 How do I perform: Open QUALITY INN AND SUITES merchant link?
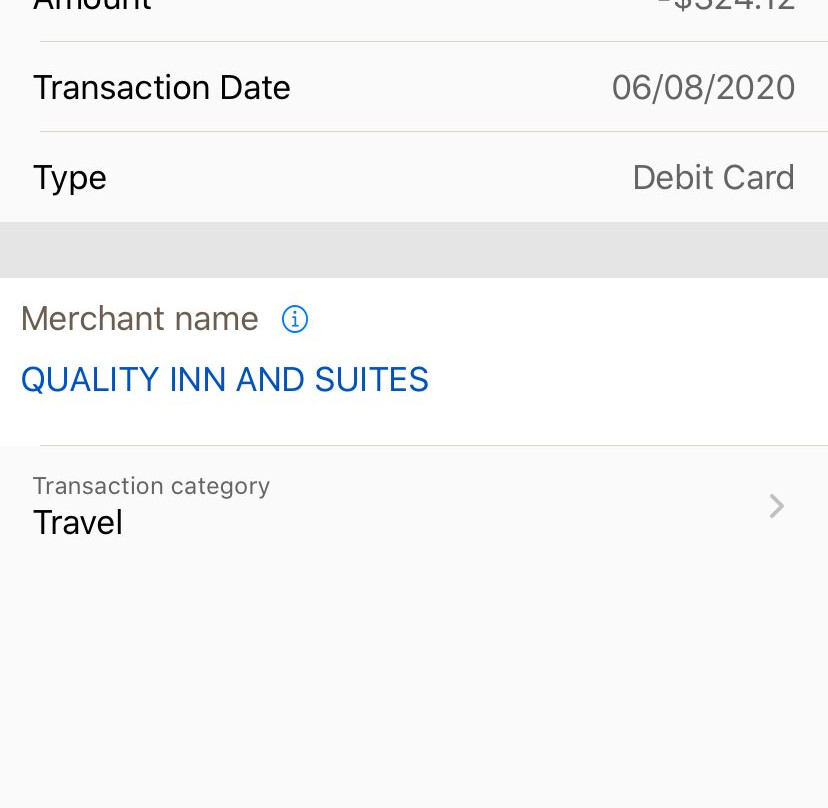225,380
